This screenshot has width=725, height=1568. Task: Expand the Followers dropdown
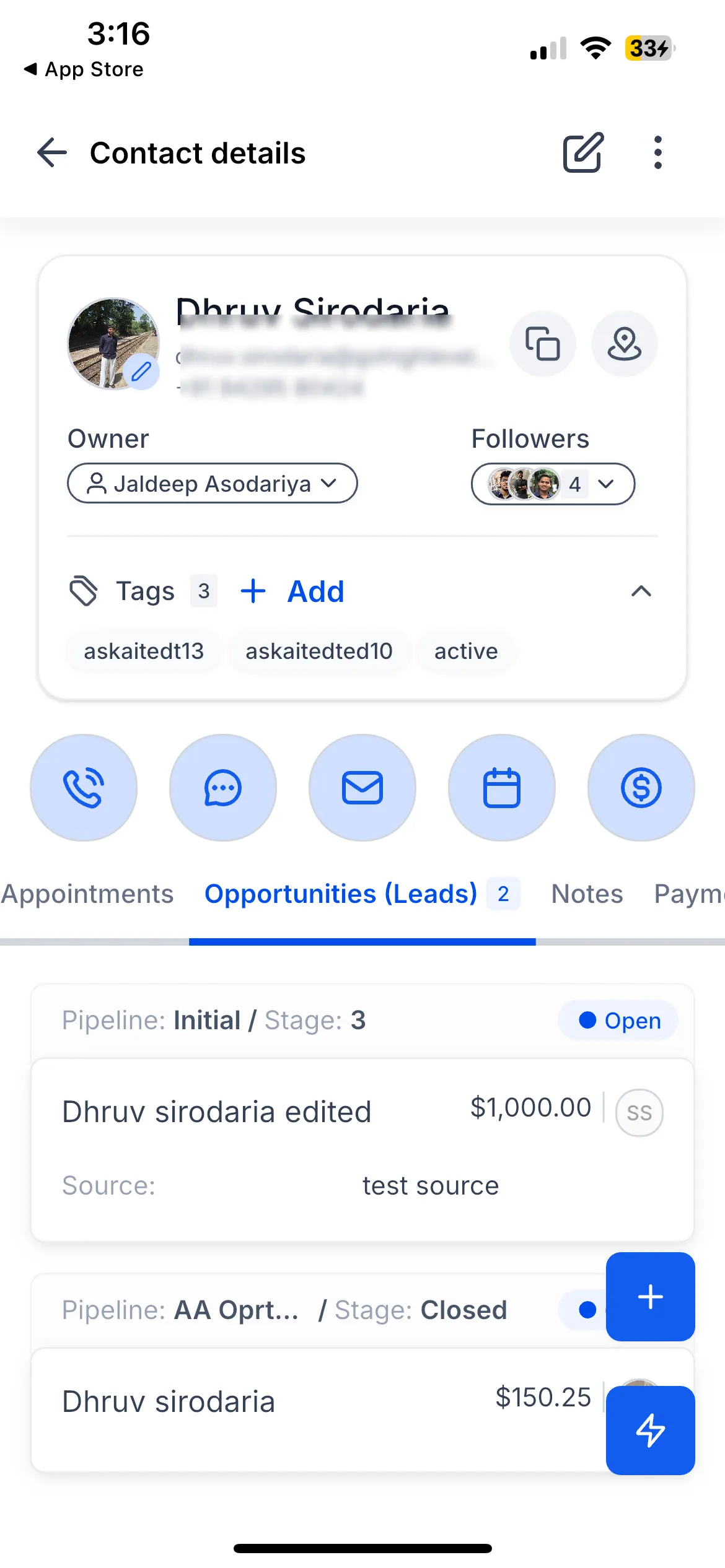click(x=553, y=484)
